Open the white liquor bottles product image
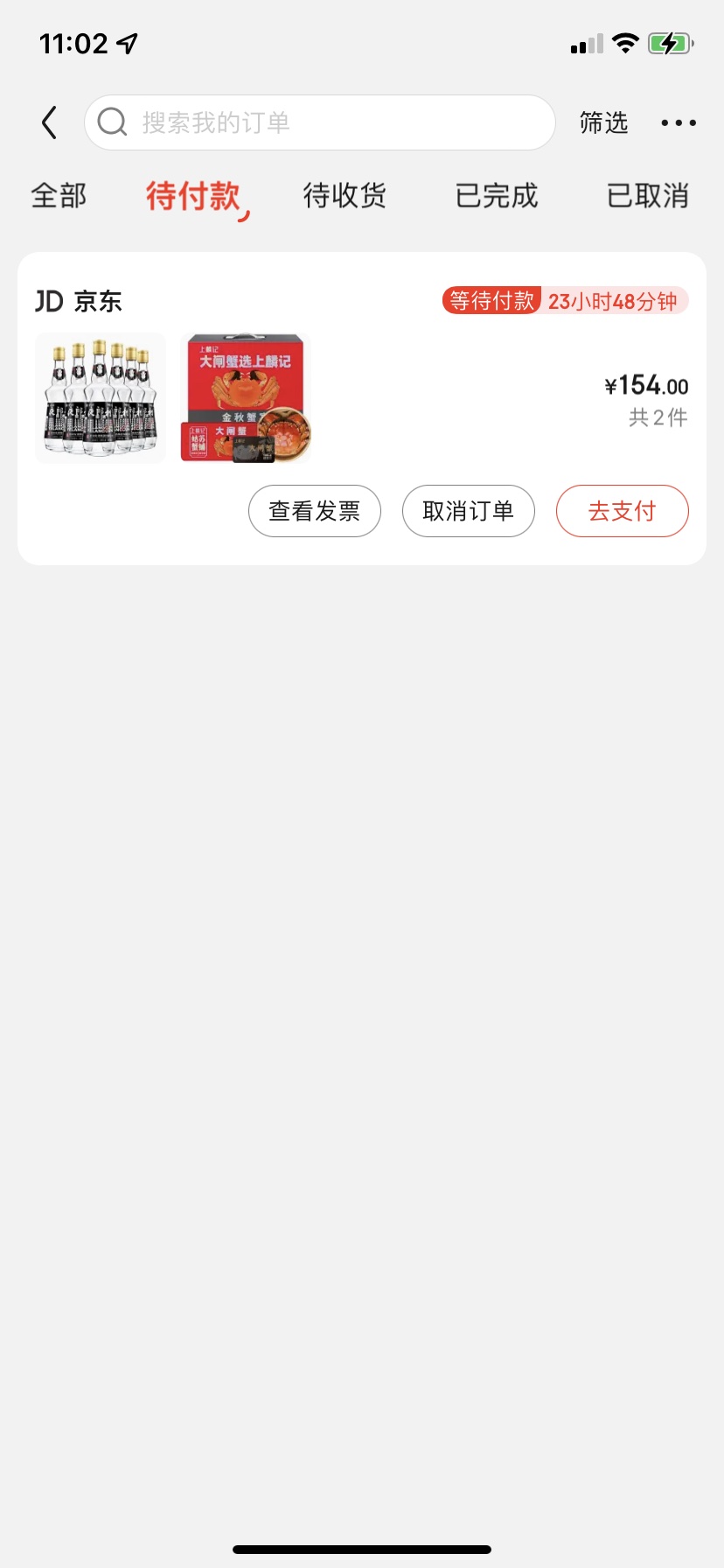The height and width of the screenshot is (1568, 724). click(101, 398)
